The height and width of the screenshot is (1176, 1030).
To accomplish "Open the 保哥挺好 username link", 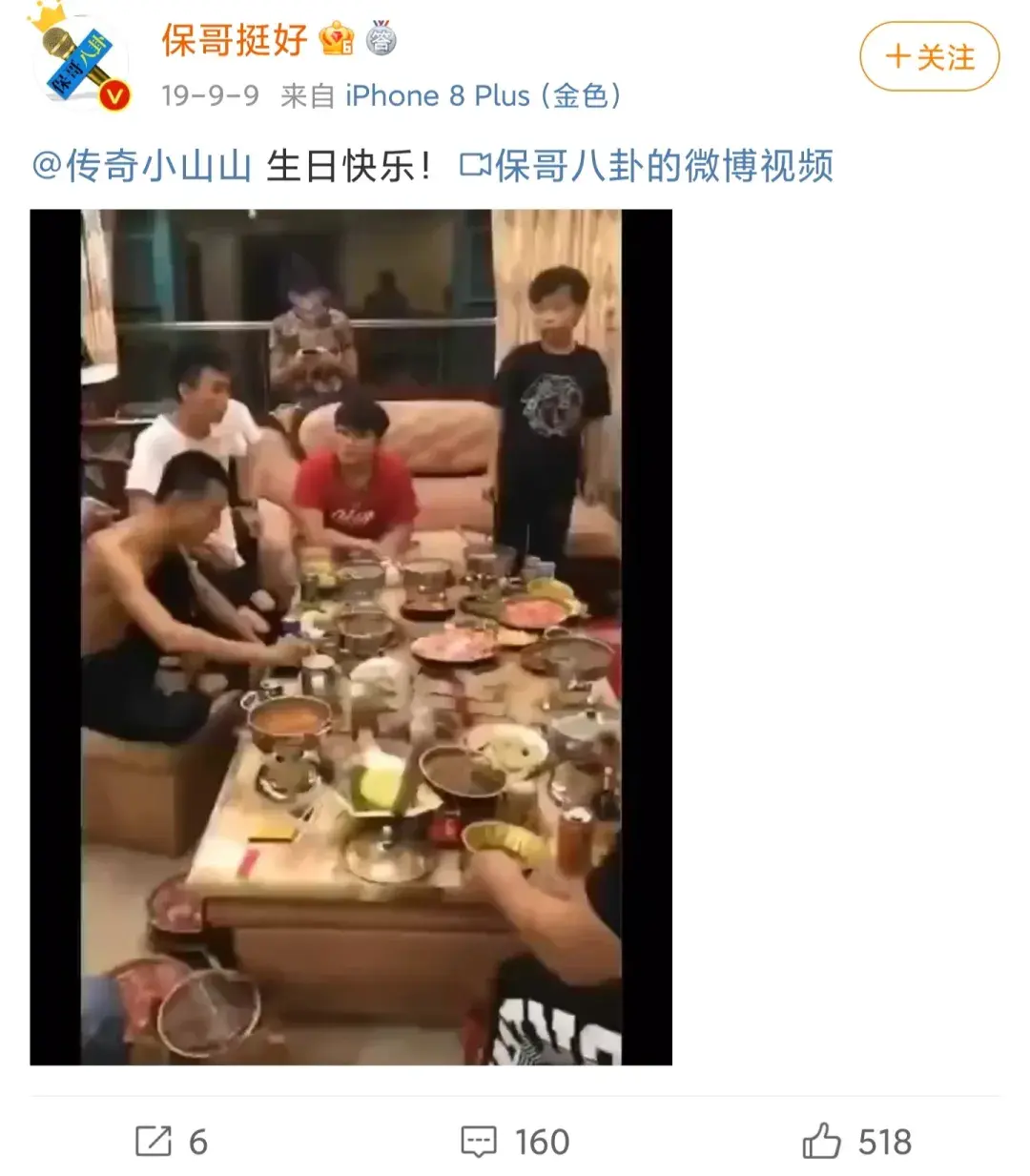I will [234, 40].
